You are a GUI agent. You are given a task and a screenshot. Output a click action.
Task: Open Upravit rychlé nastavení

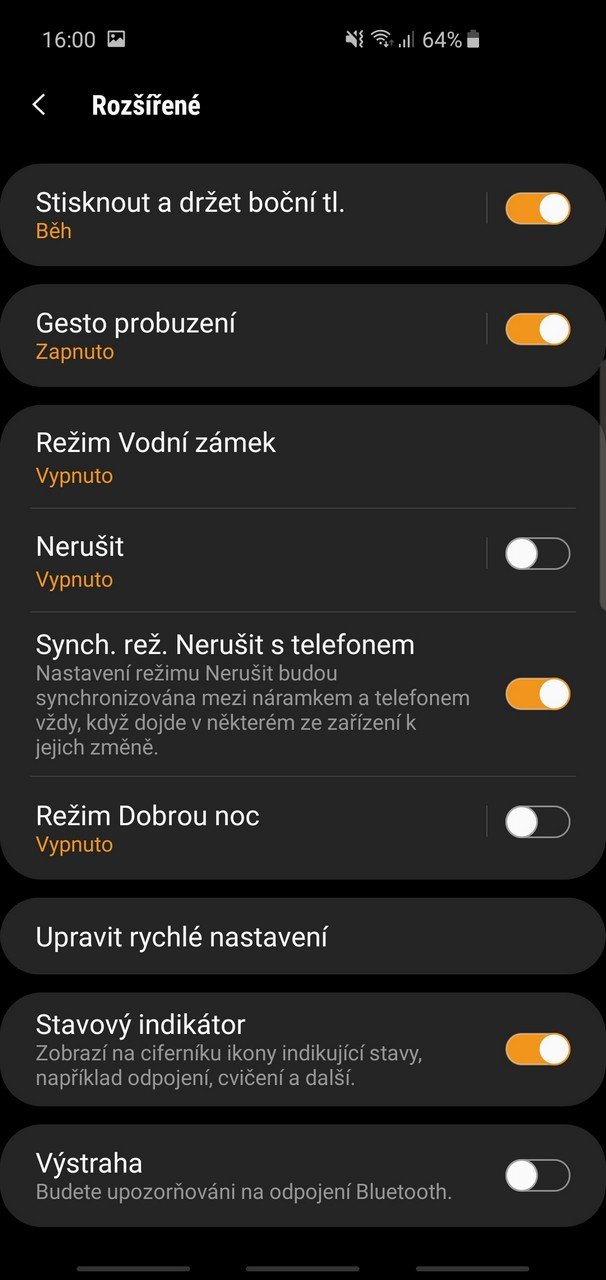[x=303, y=937]
